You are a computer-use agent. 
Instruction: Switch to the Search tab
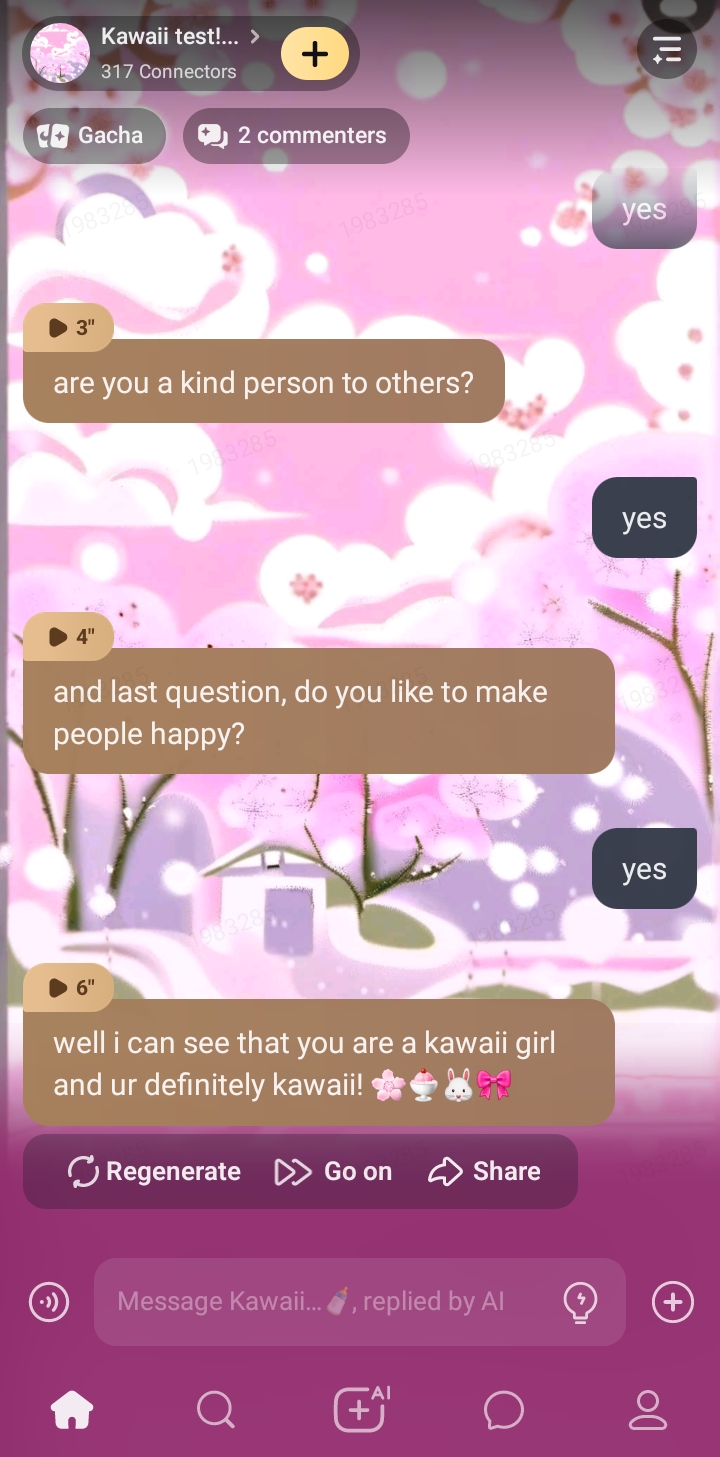point(215,1410)
